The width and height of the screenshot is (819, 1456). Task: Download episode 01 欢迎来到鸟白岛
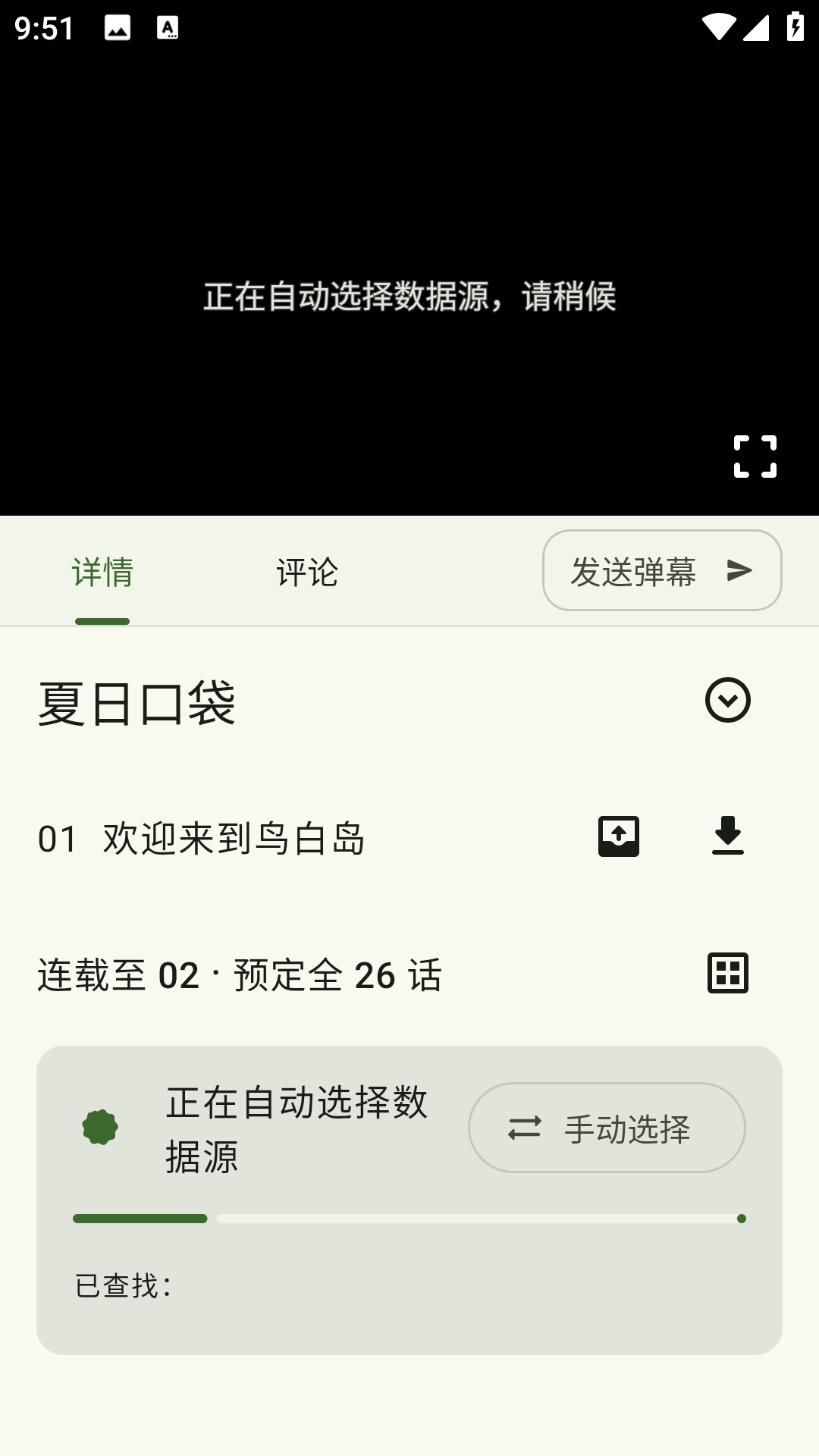click(727, 836)
